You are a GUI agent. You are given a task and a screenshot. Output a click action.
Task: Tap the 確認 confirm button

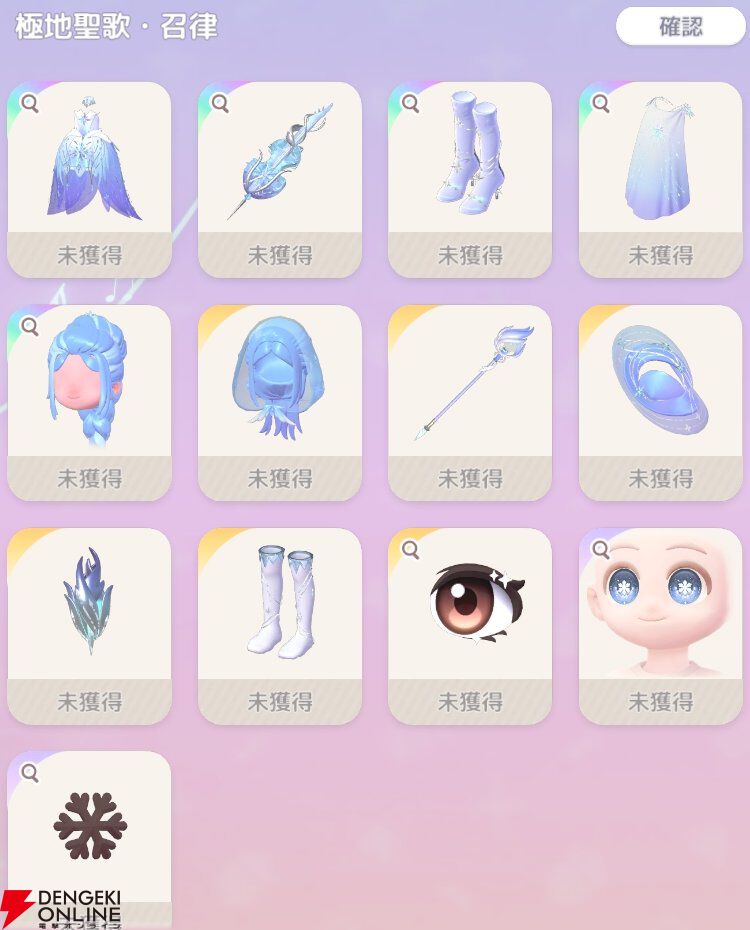point(680,27)
